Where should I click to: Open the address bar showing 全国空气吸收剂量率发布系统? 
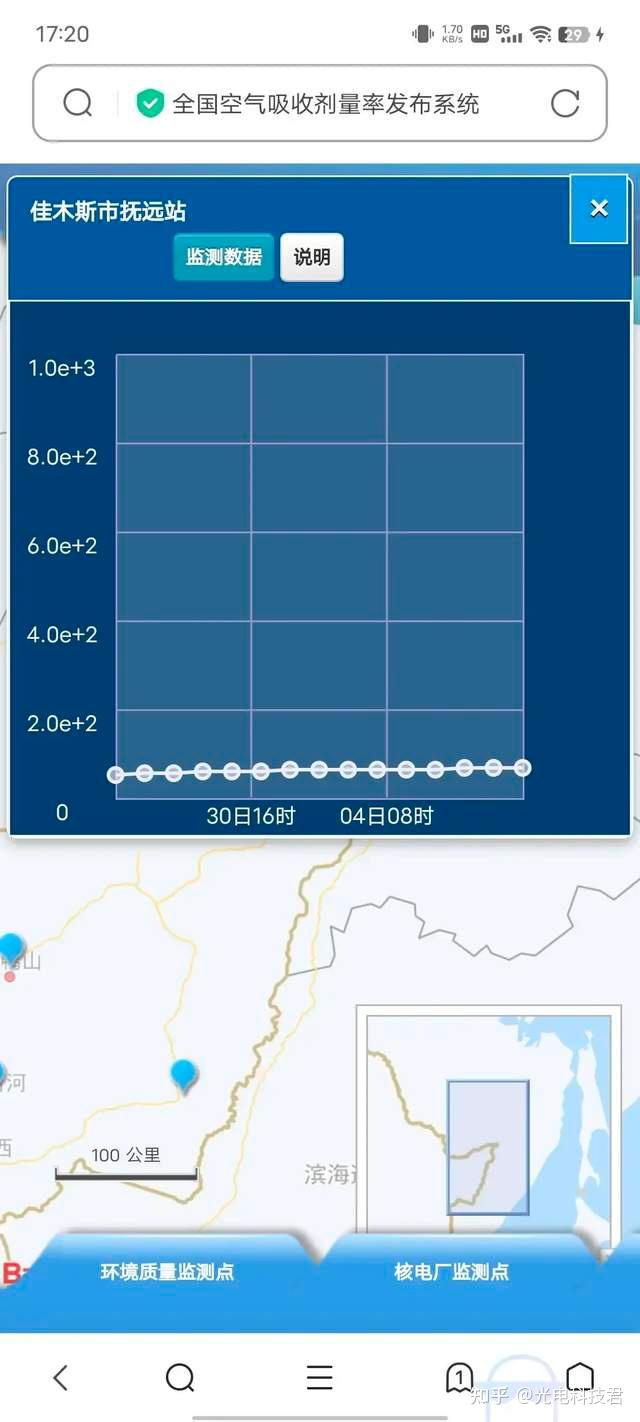point(320,103)
